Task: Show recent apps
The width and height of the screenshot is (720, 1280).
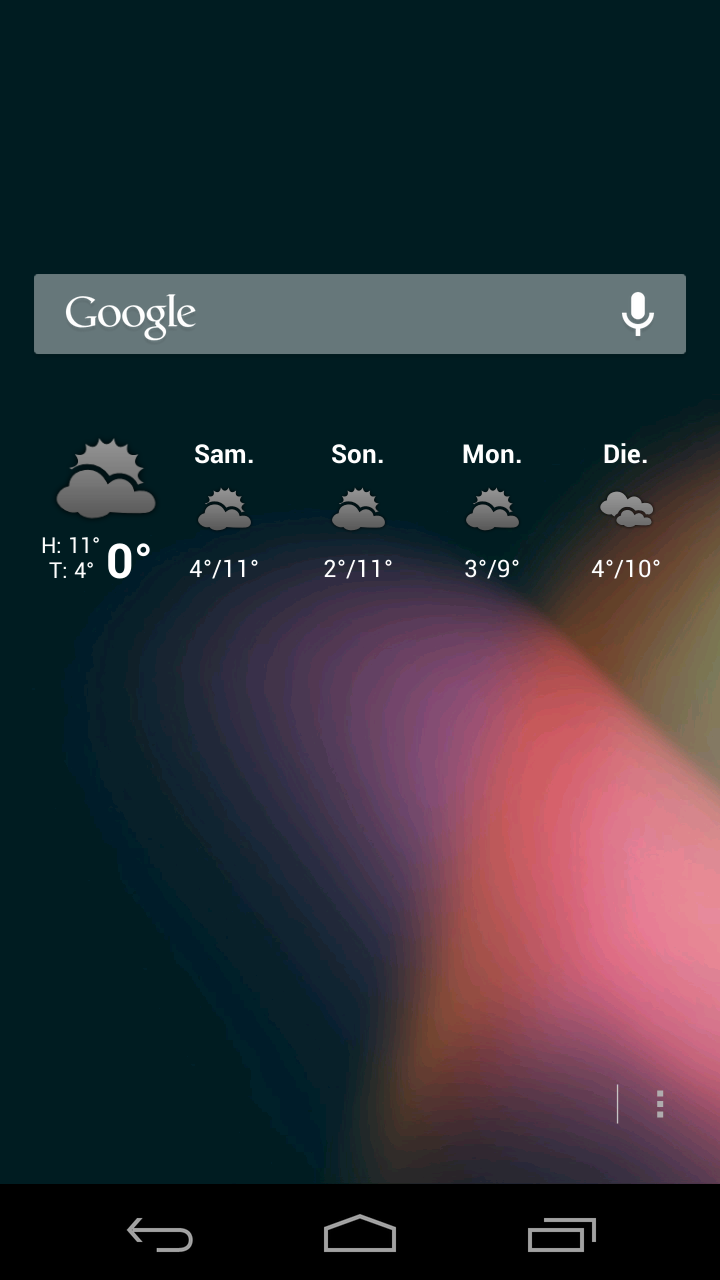Action: tap(561, 1235)
